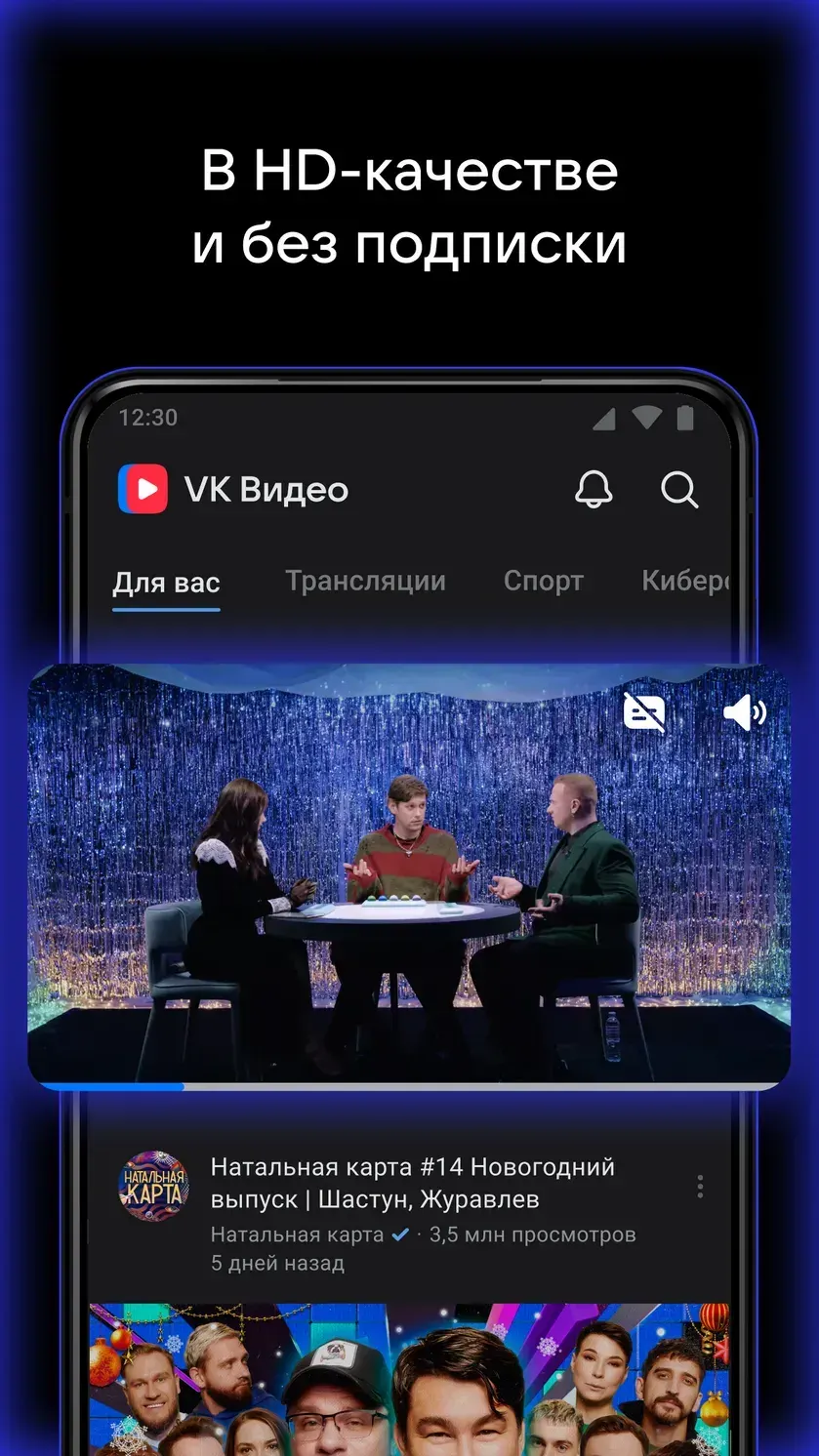Image resolution: width=819 pixels, height=1456 pixels.
Task: Open the VK Видео app logo icon
Action: pos(143,488)
